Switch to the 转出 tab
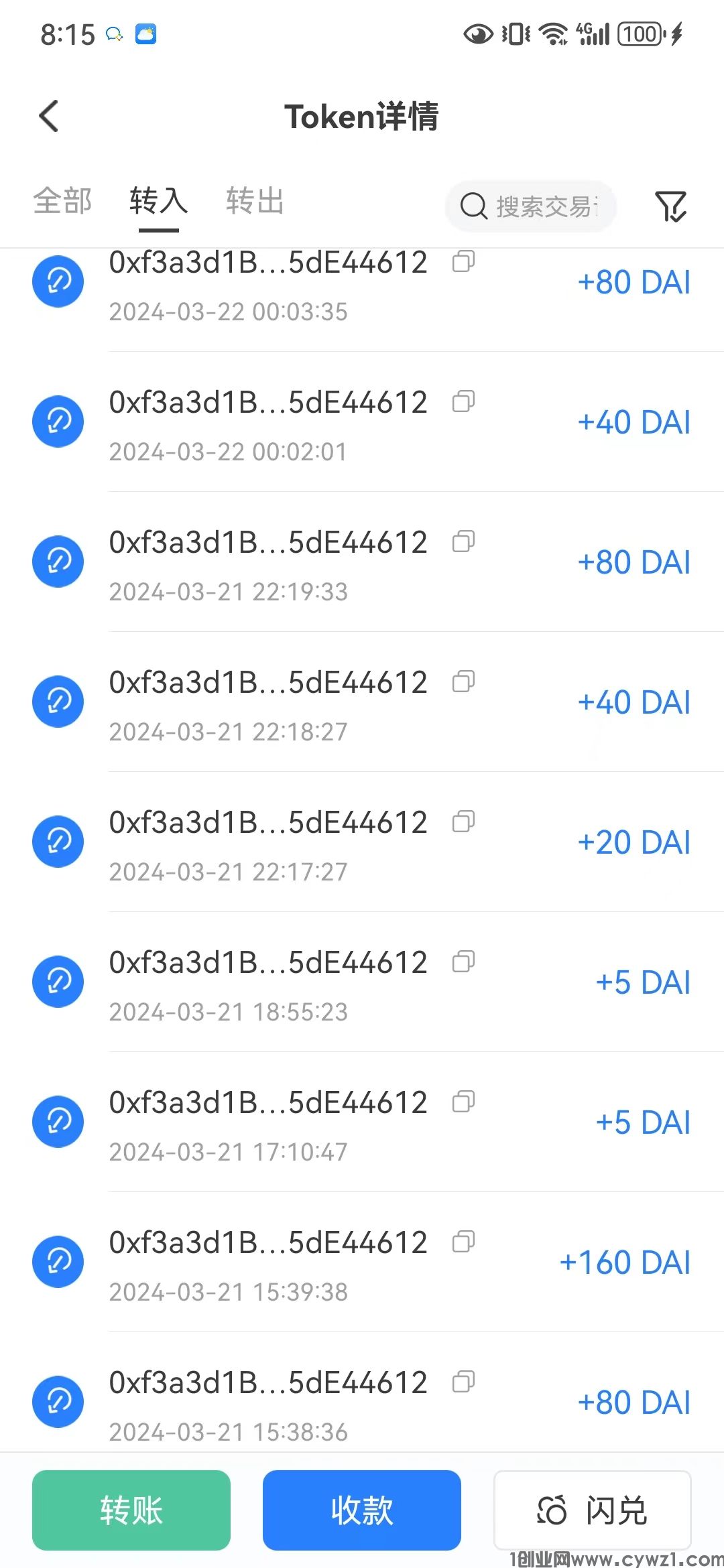This screenshot has height=1568, width=724. [x=255, y=201]
